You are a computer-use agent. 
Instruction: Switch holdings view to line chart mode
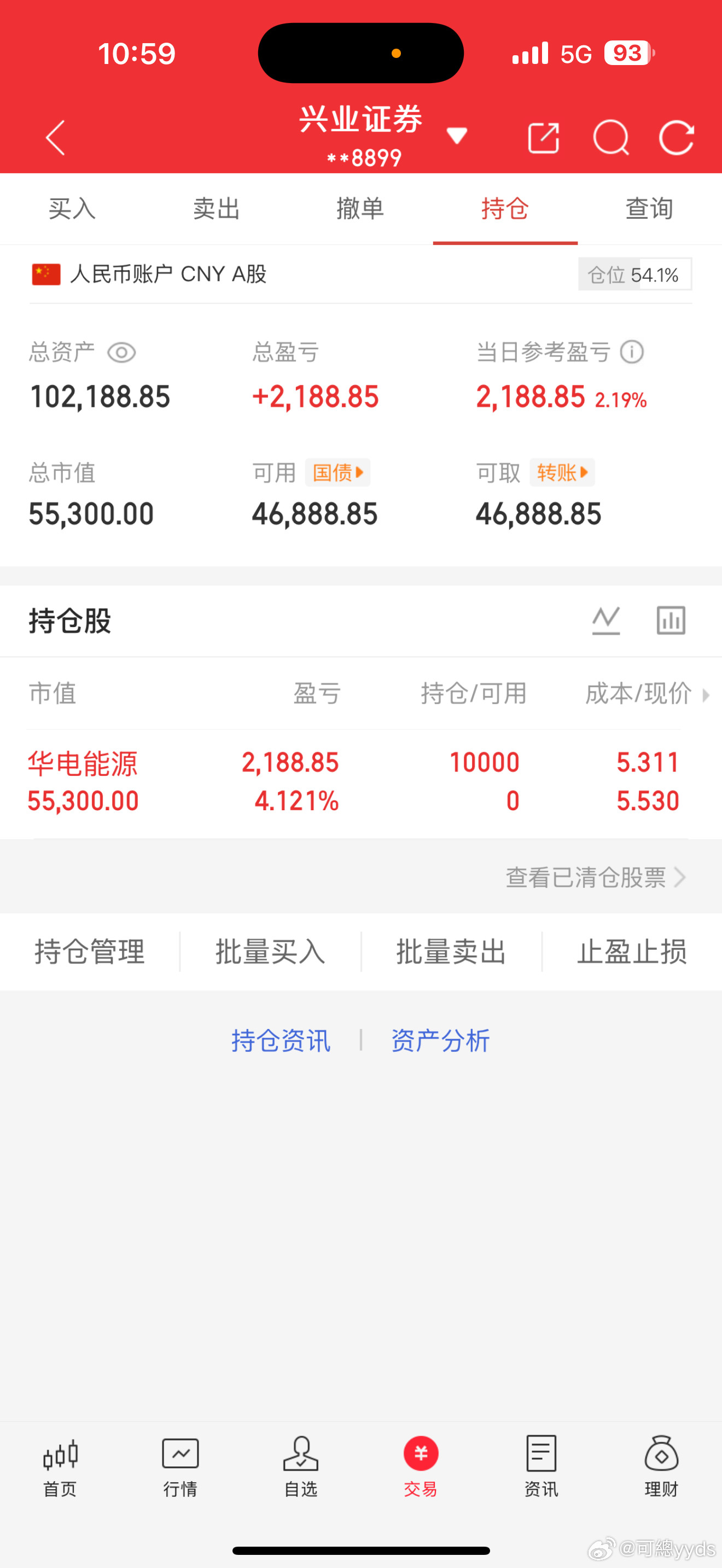click(x=605, y=621)
